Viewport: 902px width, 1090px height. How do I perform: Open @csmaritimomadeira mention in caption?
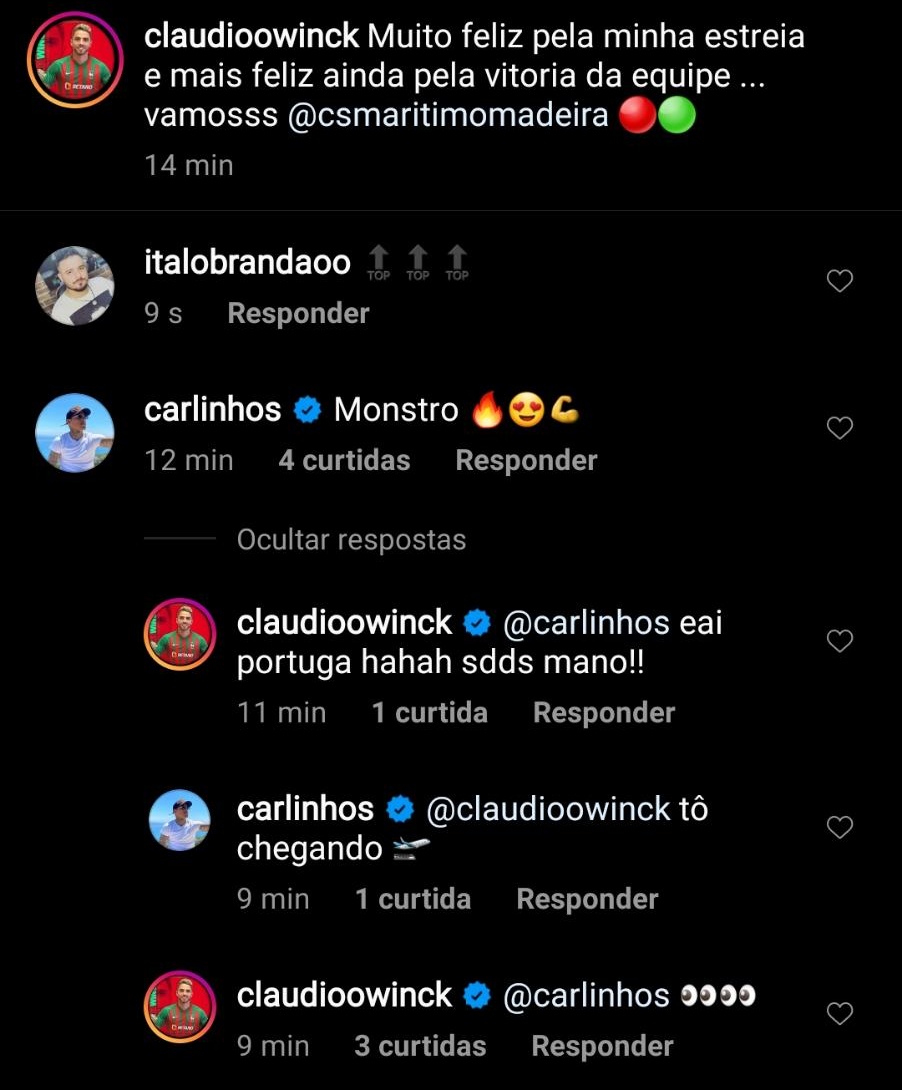tap(447, 115)
